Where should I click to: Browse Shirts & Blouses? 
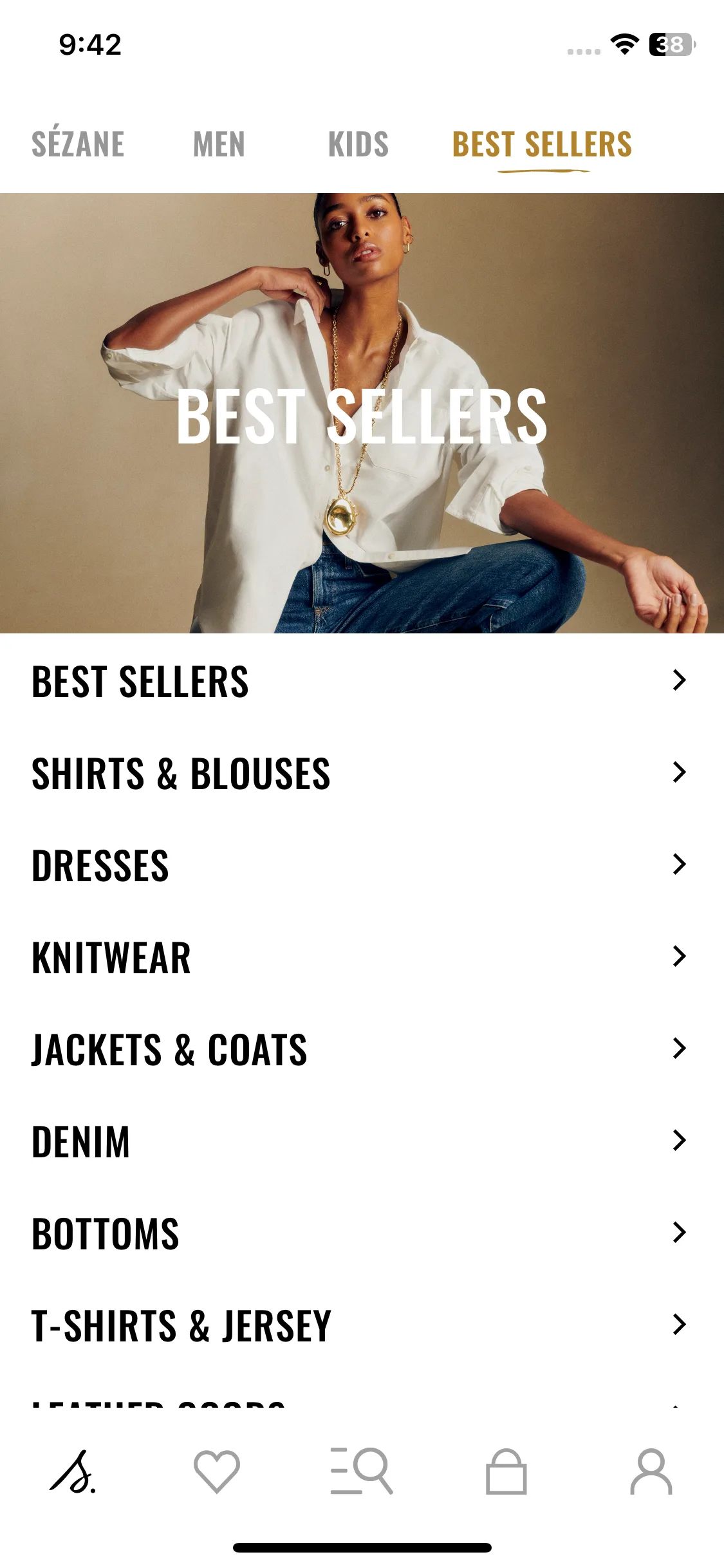tap(362, 773)
